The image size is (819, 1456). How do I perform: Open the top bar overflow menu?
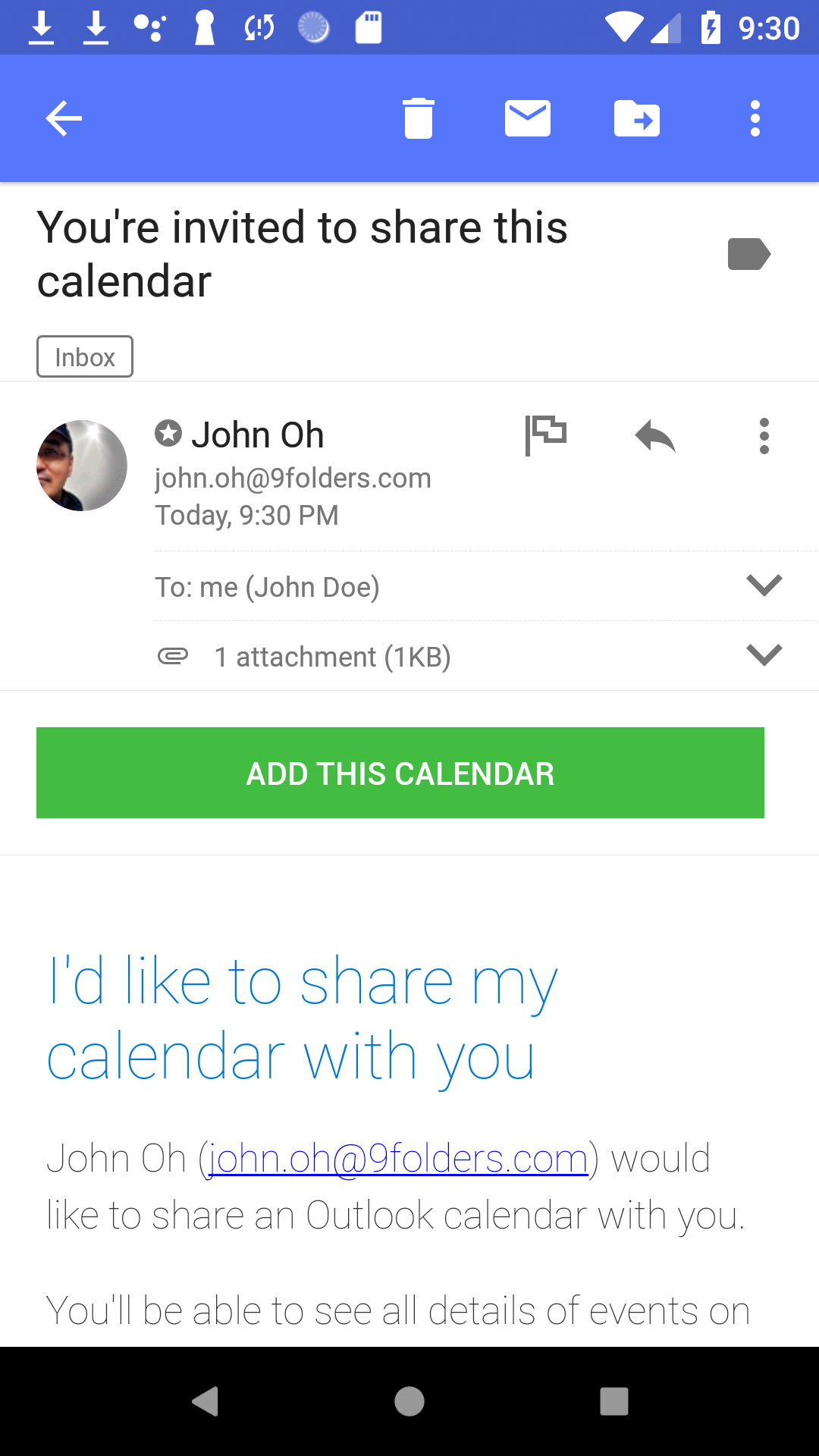755,118
